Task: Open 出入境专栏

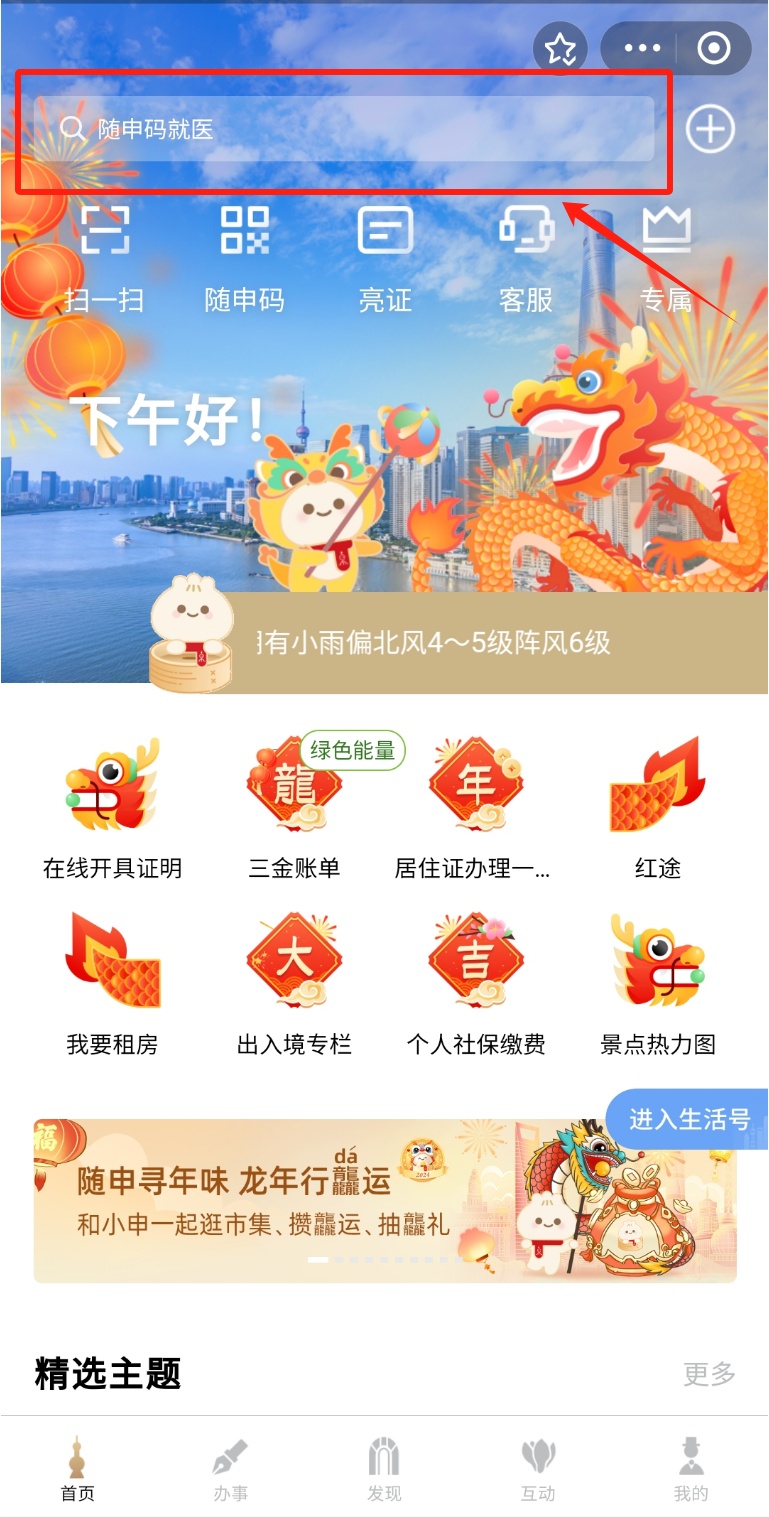Action: [x=295, y=985]
